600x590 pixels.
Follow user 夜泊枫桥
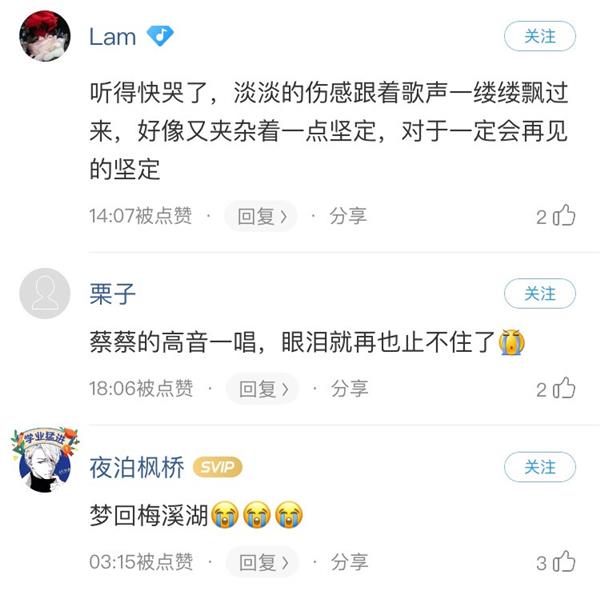pyautogui.click(x=539, y=467)
